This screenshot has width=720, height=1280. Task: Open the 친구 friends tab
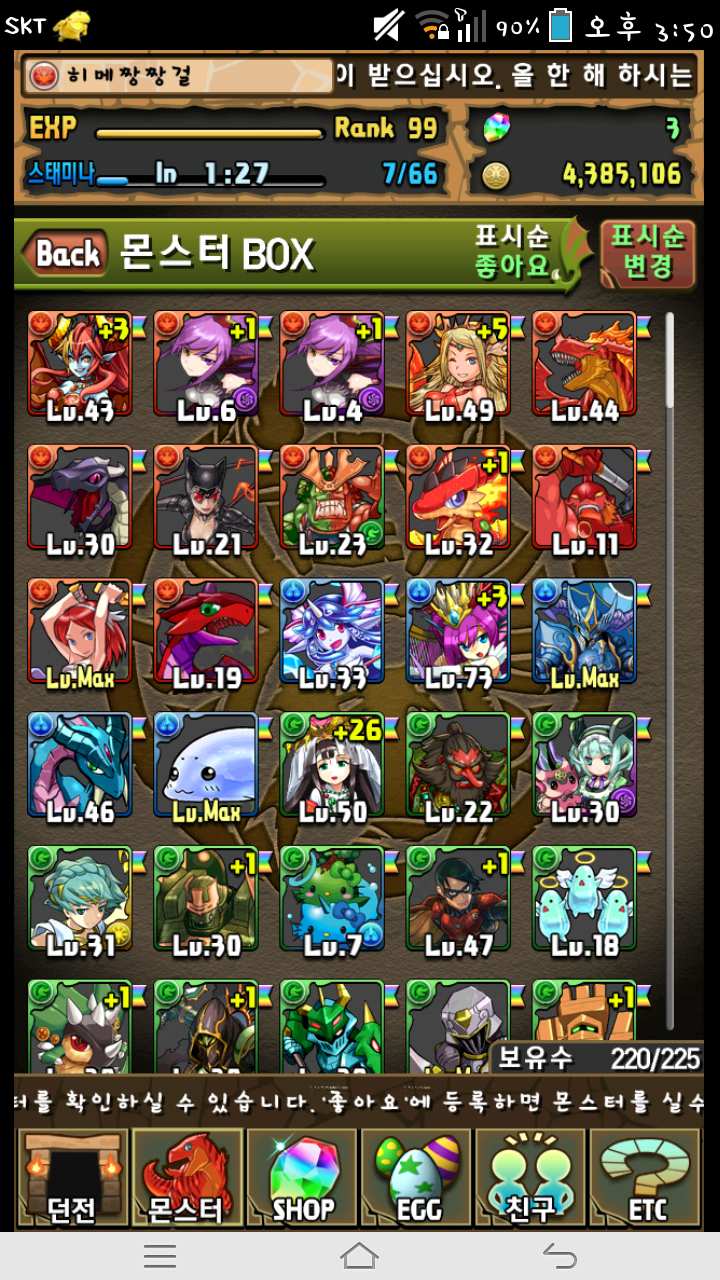click(x=531, y=1179)
